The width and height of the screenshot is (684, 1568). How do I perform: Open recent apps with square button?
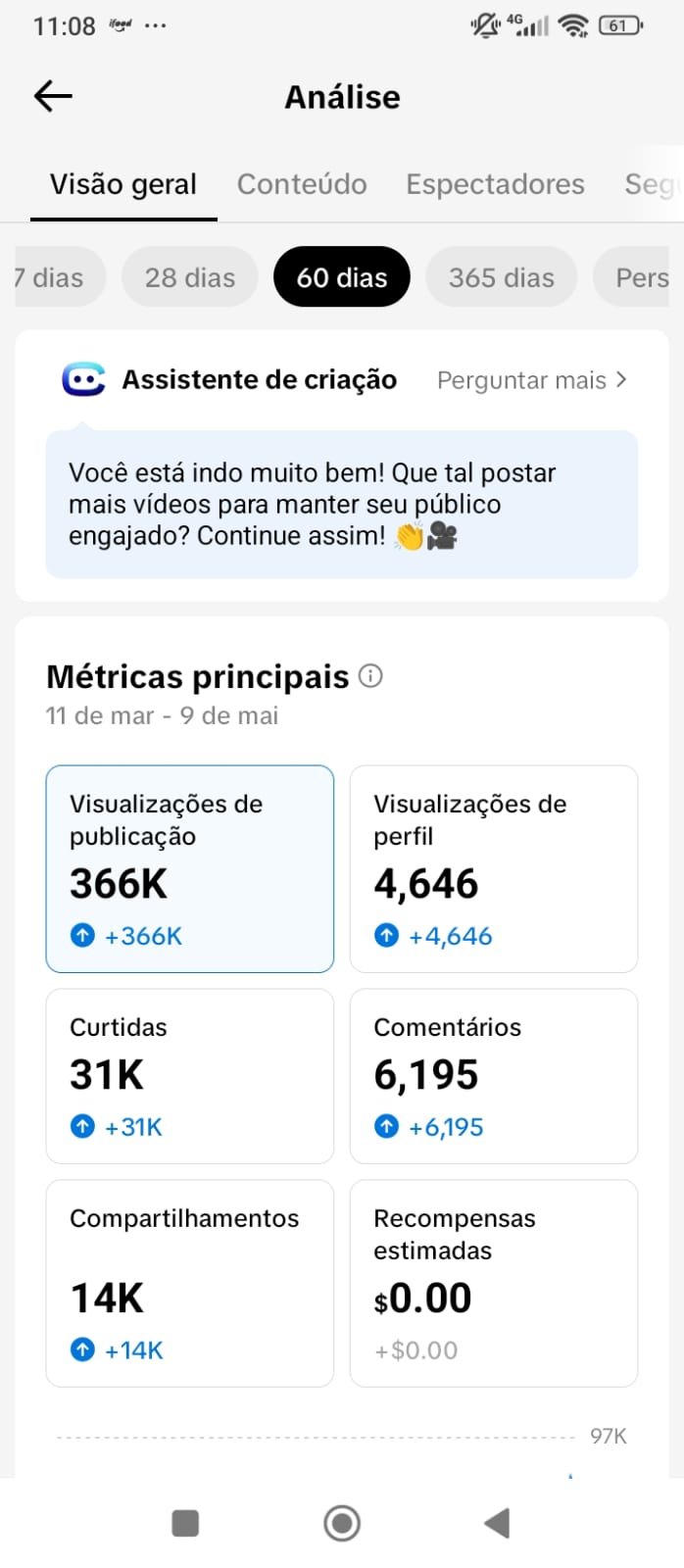tap(185, 1523)
